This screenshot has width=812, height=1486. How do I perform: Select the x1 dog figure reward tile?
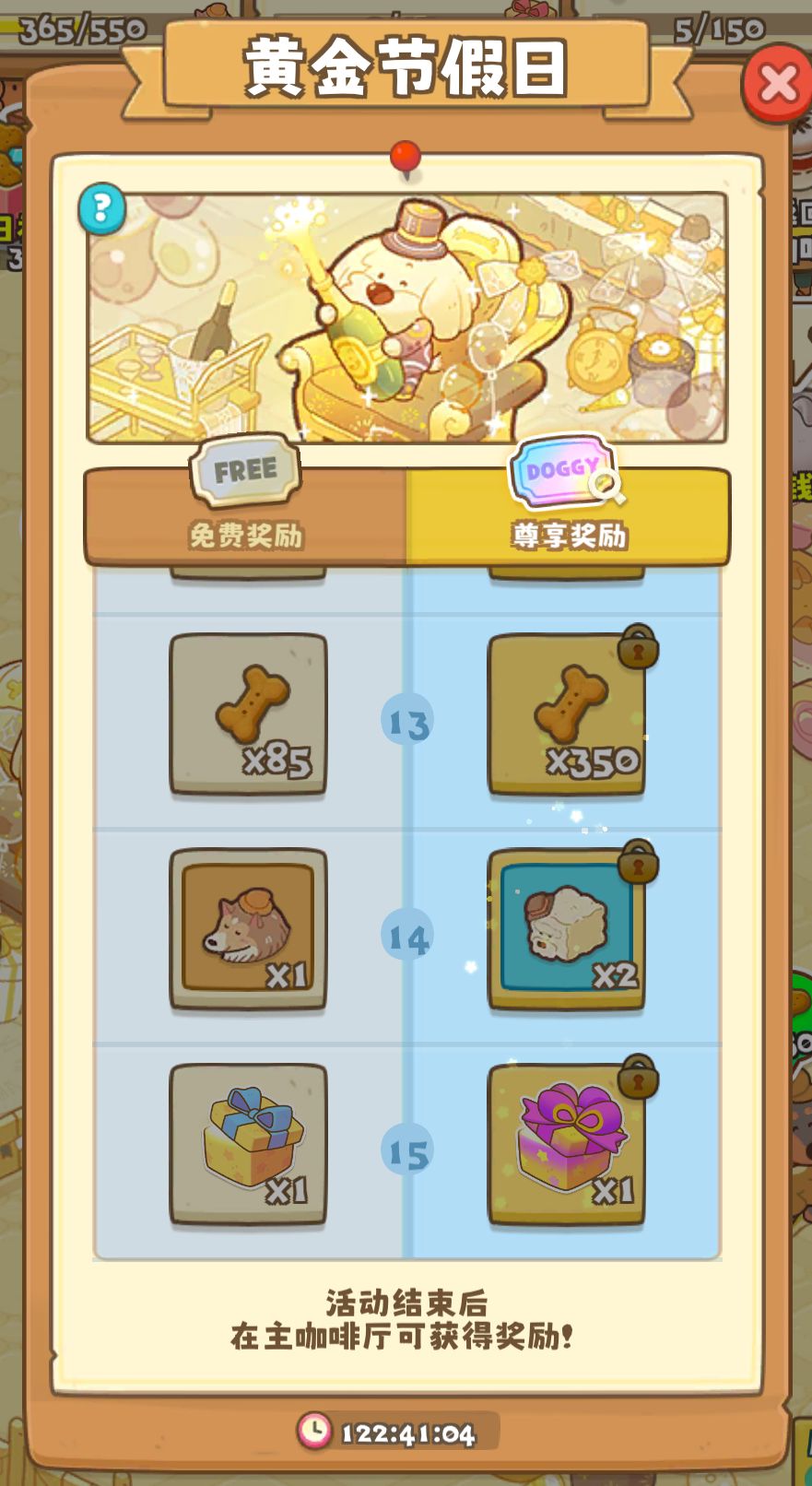pos(246,932)
